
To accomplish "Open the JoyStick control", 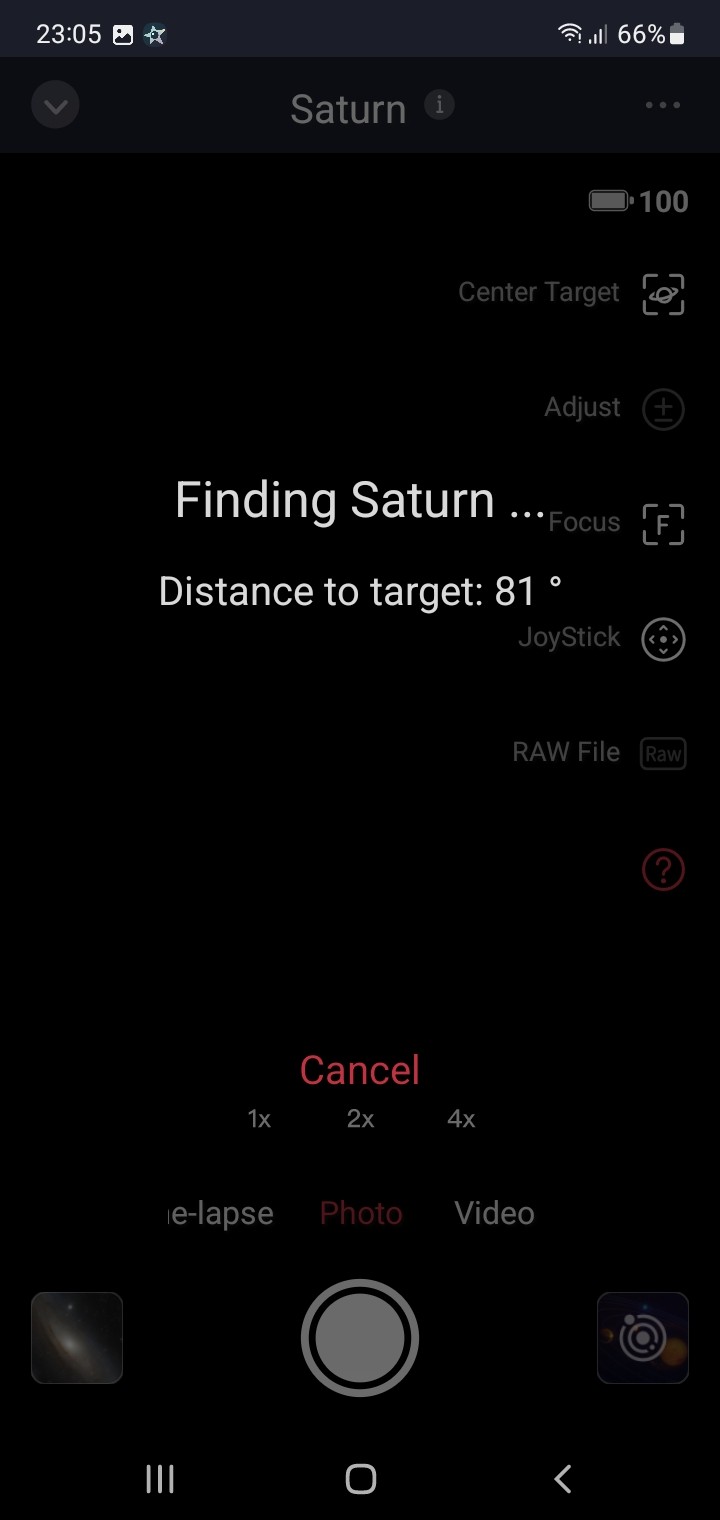I will 663,639.
